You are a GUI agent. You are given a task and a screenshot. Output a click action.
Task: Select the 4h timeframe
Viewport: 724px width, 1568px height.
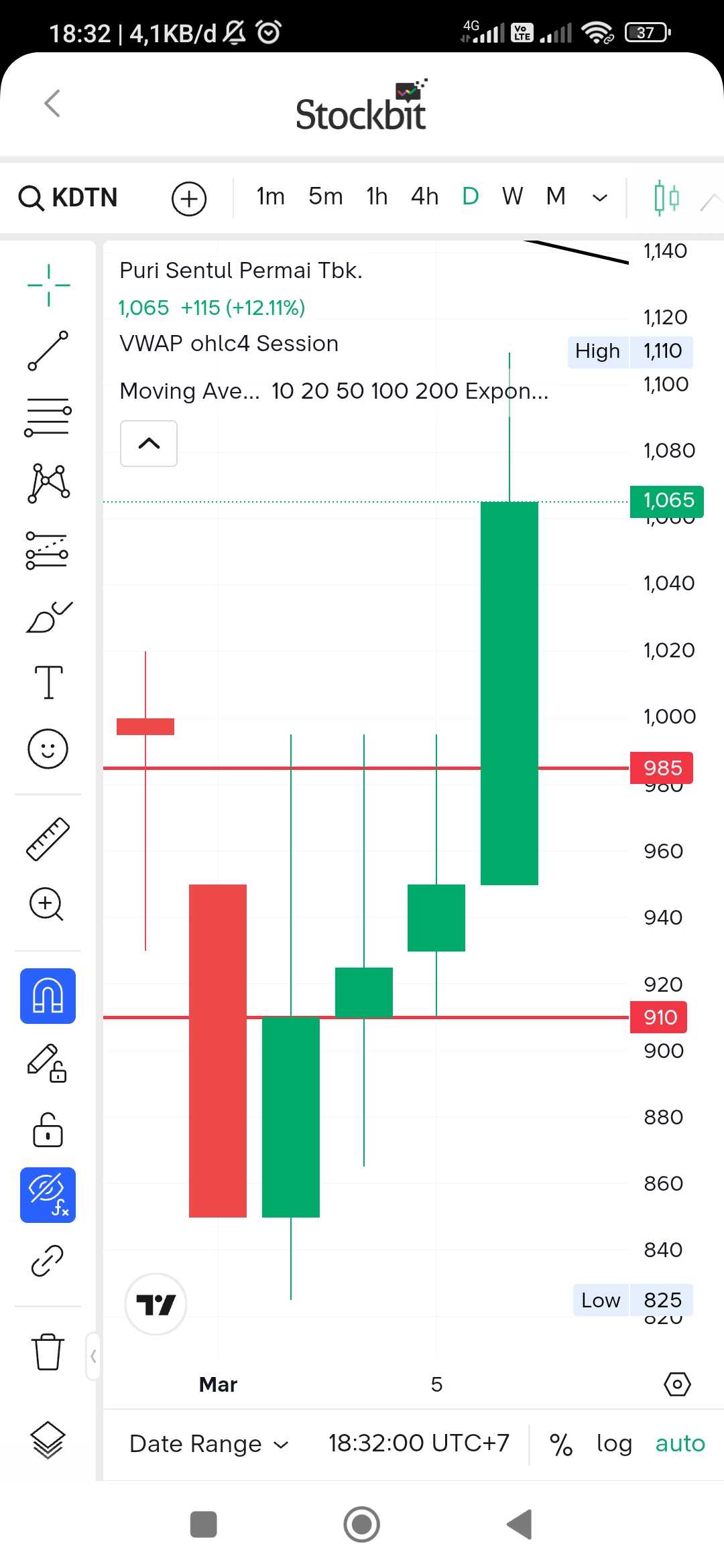424,197
